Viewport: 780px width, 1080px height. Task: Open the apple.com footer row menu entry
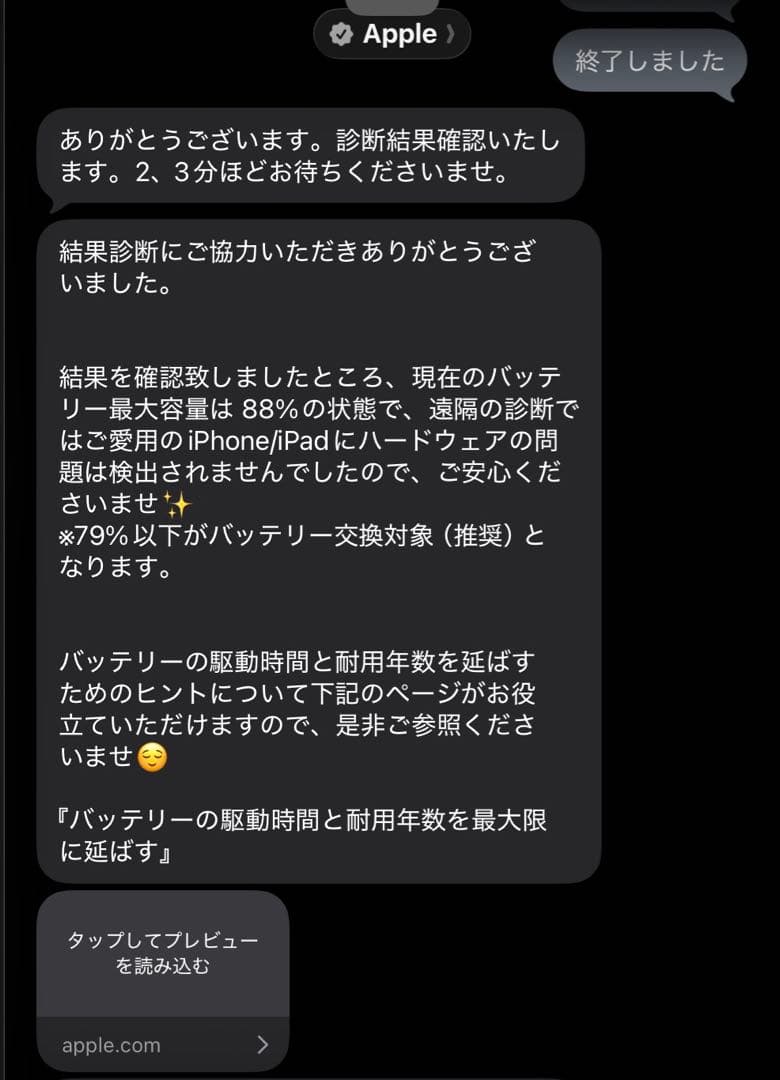pyautogui.click(x=162, y=1044)
